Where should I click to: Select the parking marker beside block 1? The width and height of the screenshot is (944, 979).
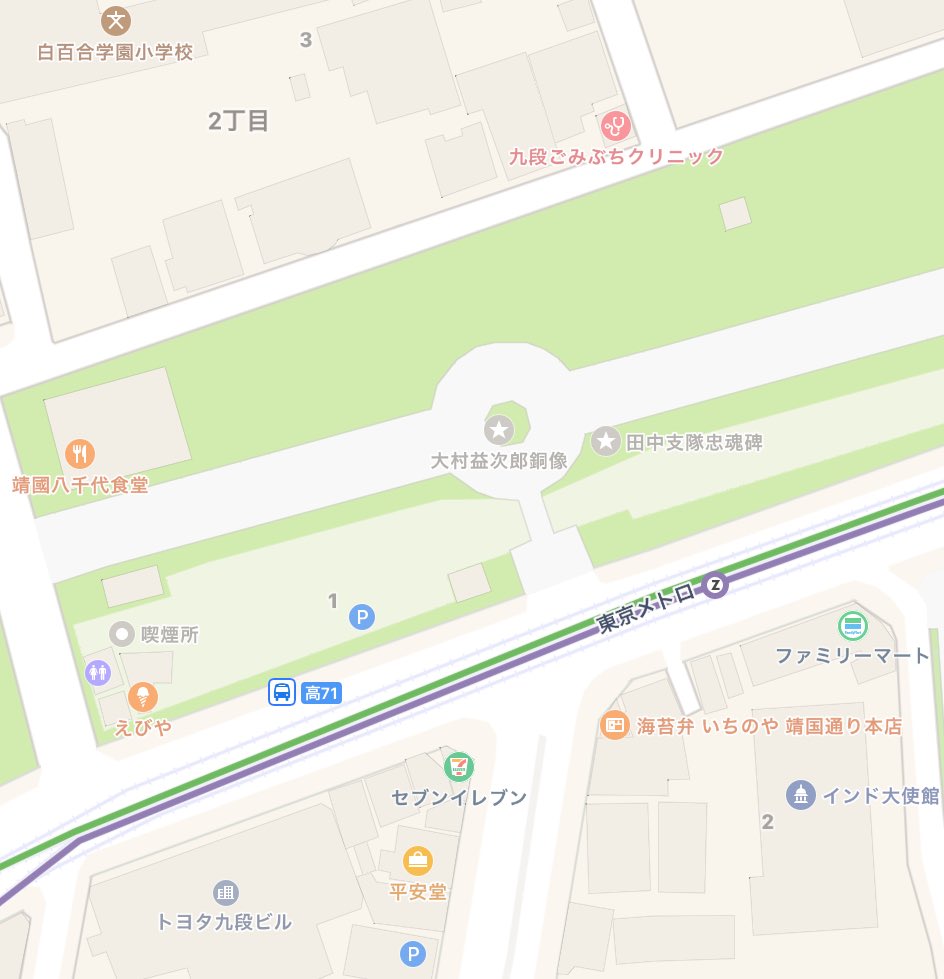[x=362, y=618]
